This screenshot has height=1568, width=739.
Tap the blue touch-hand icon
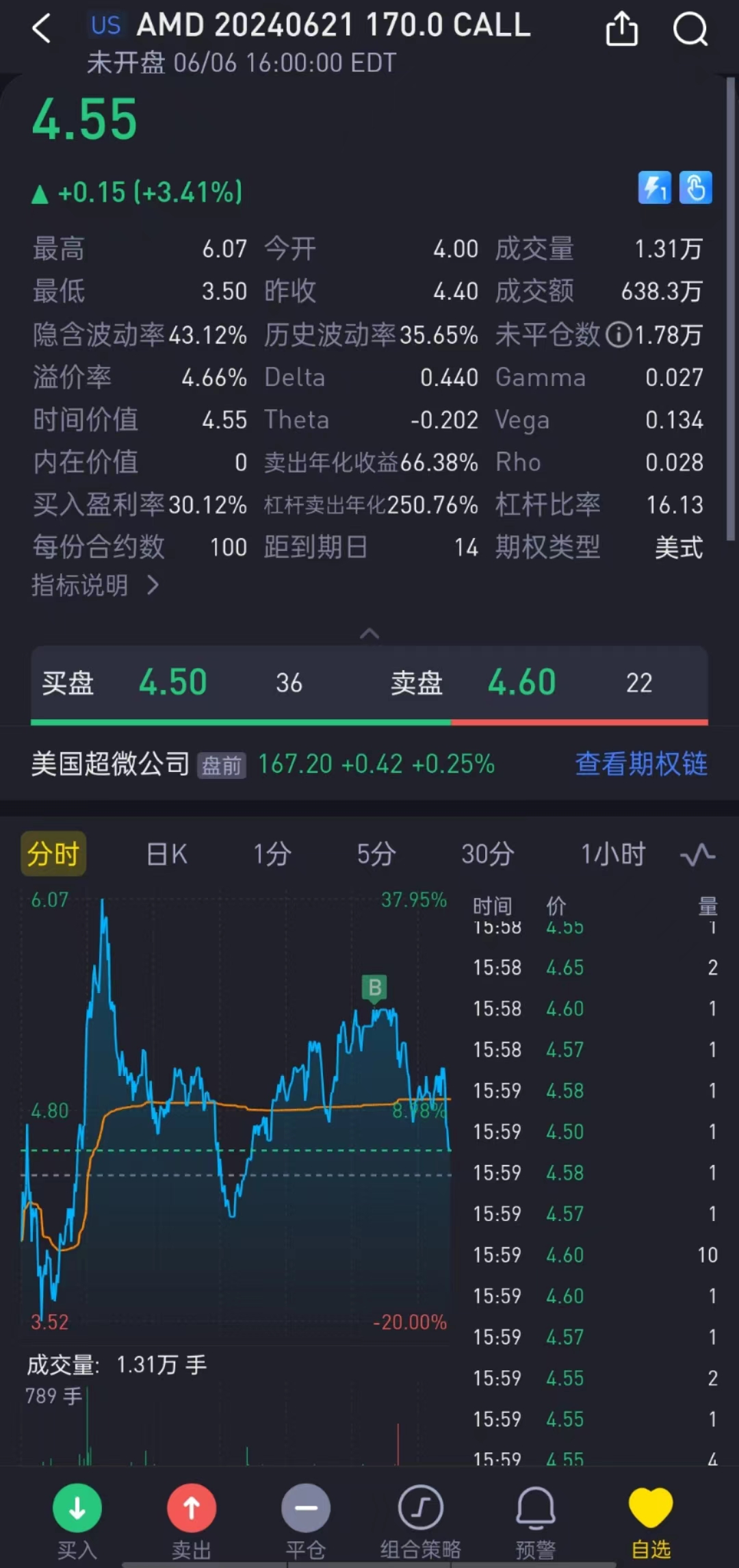[x=695, y=188]
